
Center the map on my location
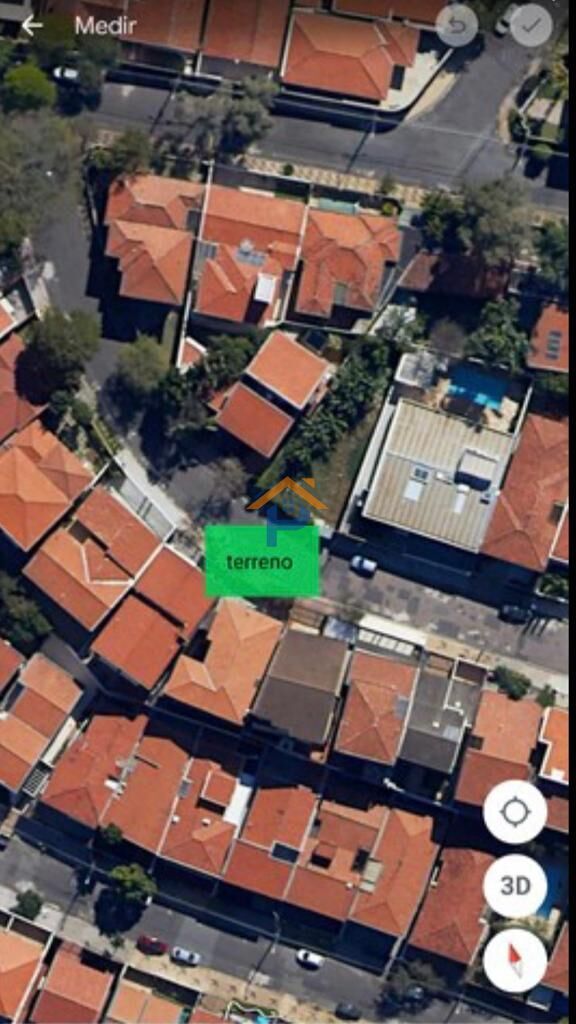(515, 812)
